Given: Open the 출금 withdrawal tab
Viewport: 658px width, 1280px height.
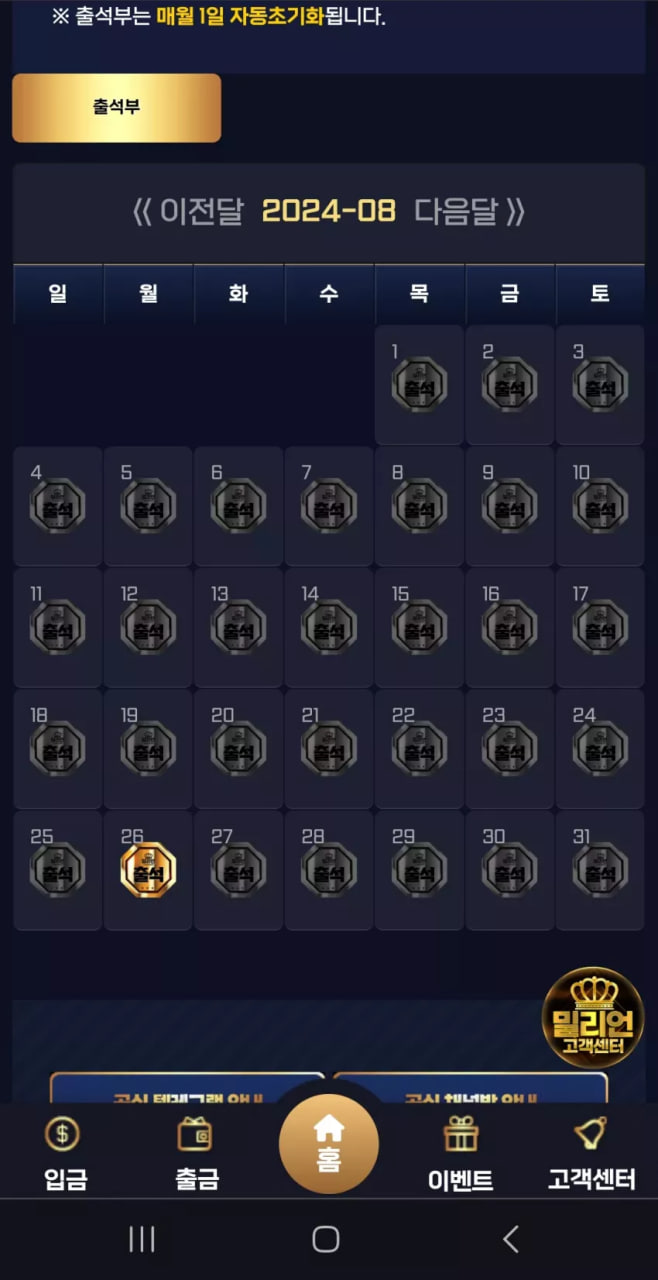Looking at the screenshot, I should tap(196, 1154).
